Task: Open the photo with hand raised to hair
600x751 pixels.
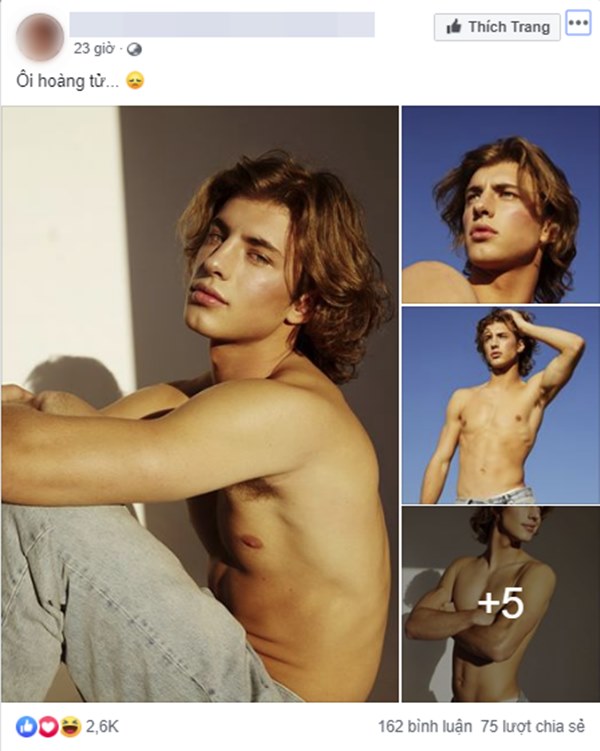Action: point(500,405)
